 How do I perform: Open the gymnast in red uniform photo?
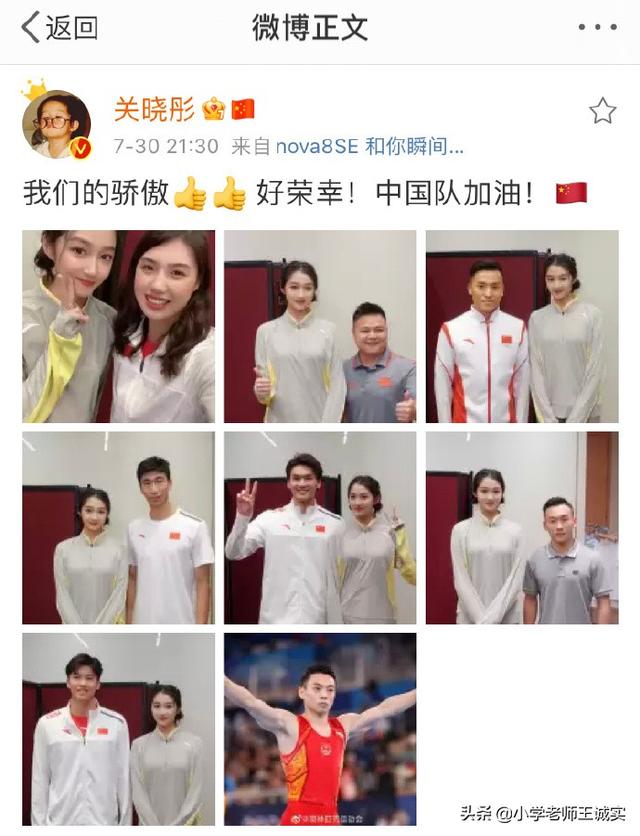[x=320, y=728]
